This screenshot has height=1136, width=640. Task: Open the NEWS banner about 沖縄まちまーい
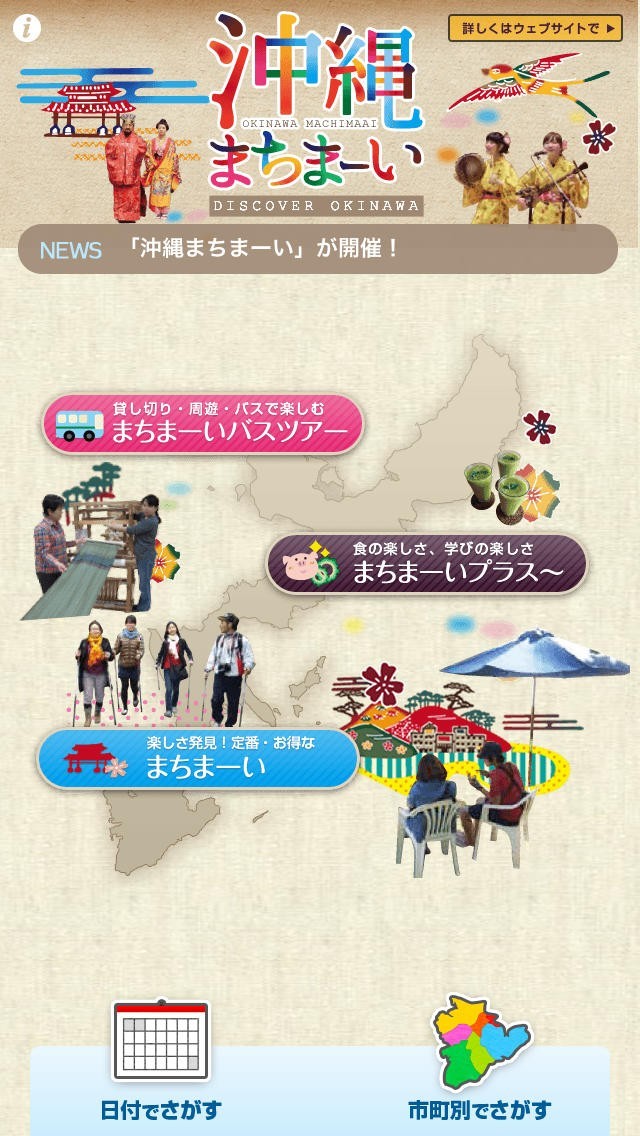coord(317,249)
